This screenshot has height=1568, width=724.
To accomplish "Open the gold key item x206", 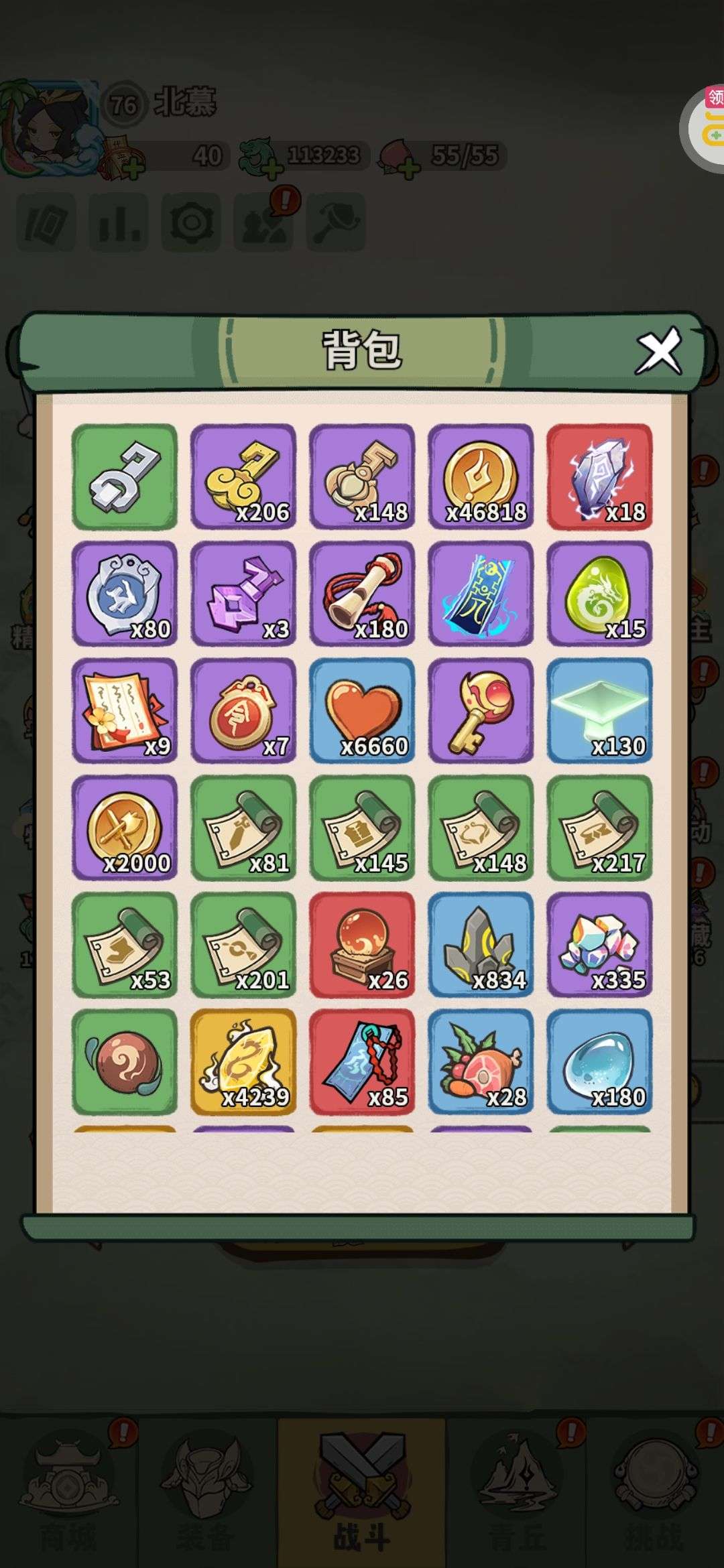I will click(x=243, y=476).
